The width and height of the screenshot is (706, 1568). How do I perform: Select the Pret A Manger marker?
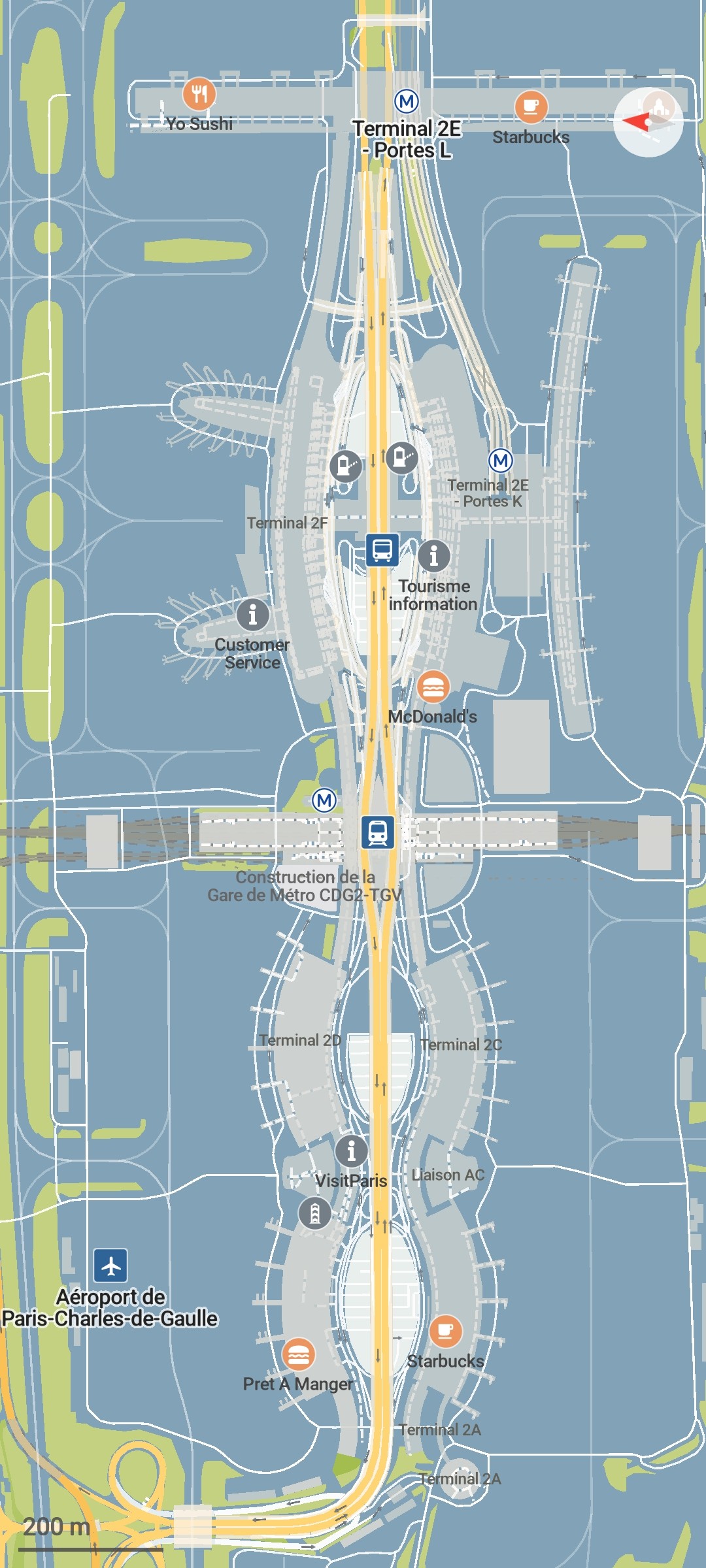pyautogui.click(x=298, y=1354)
